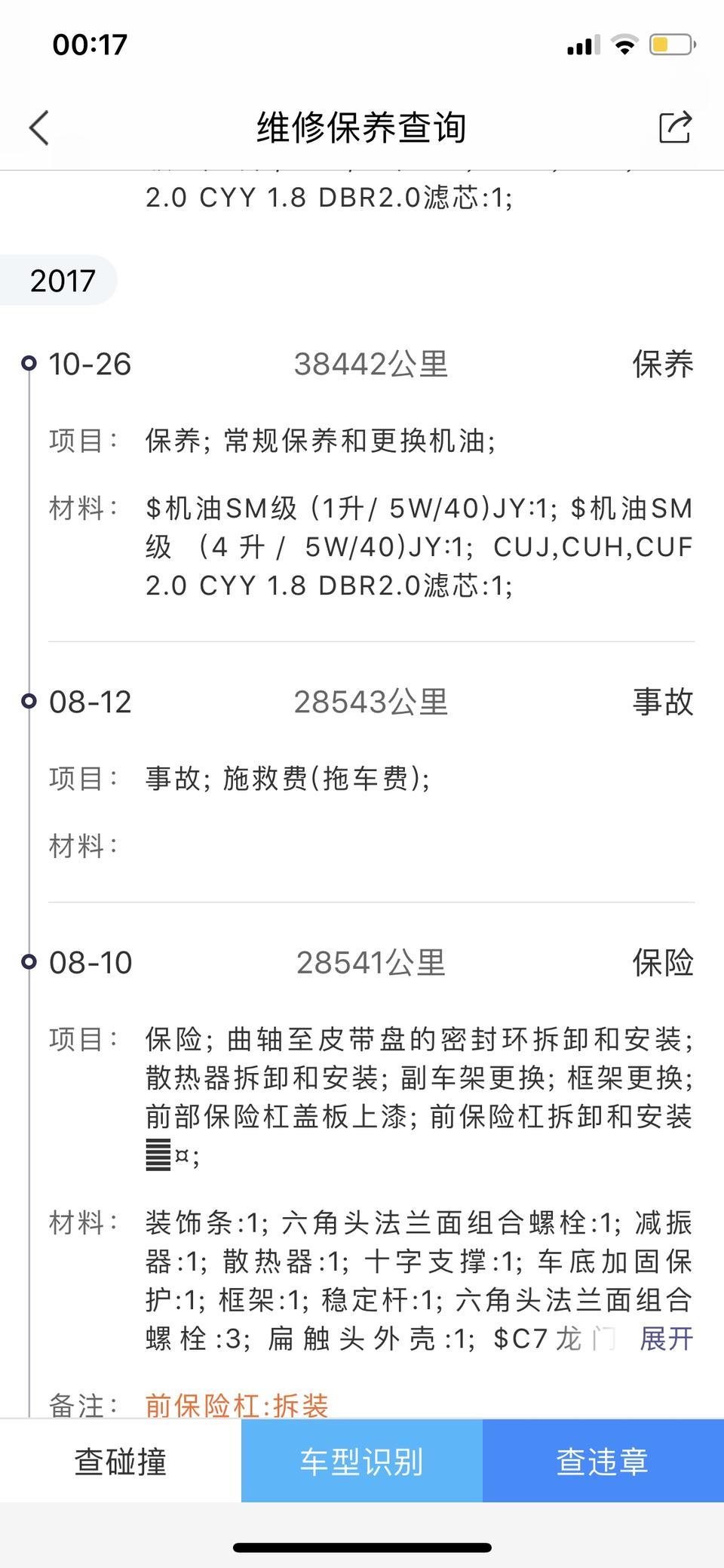724x1568 pixels.
Task: Expand the 08-10 materials list with 展开
Action: [x=667, y=1339]
